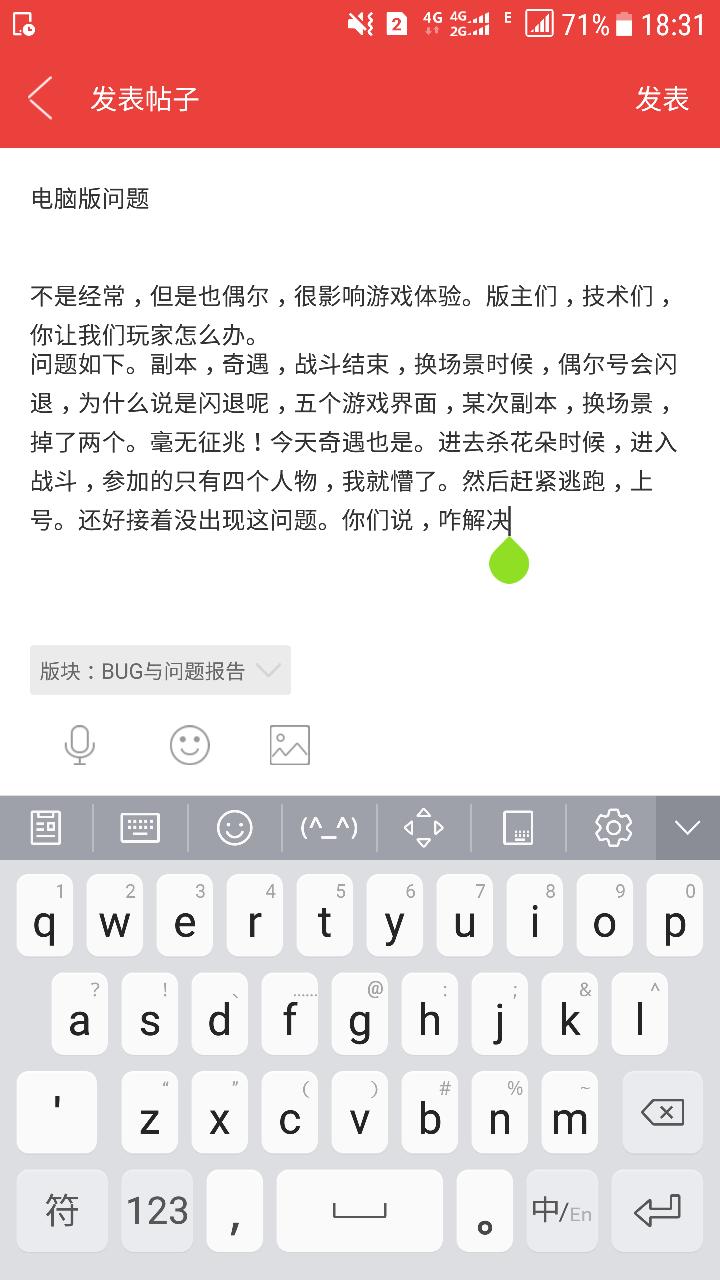The height and width of the screenshot is (1280, 720).
Task: Tap the microphone voice input icon
Action: click(x=80, y=745)
